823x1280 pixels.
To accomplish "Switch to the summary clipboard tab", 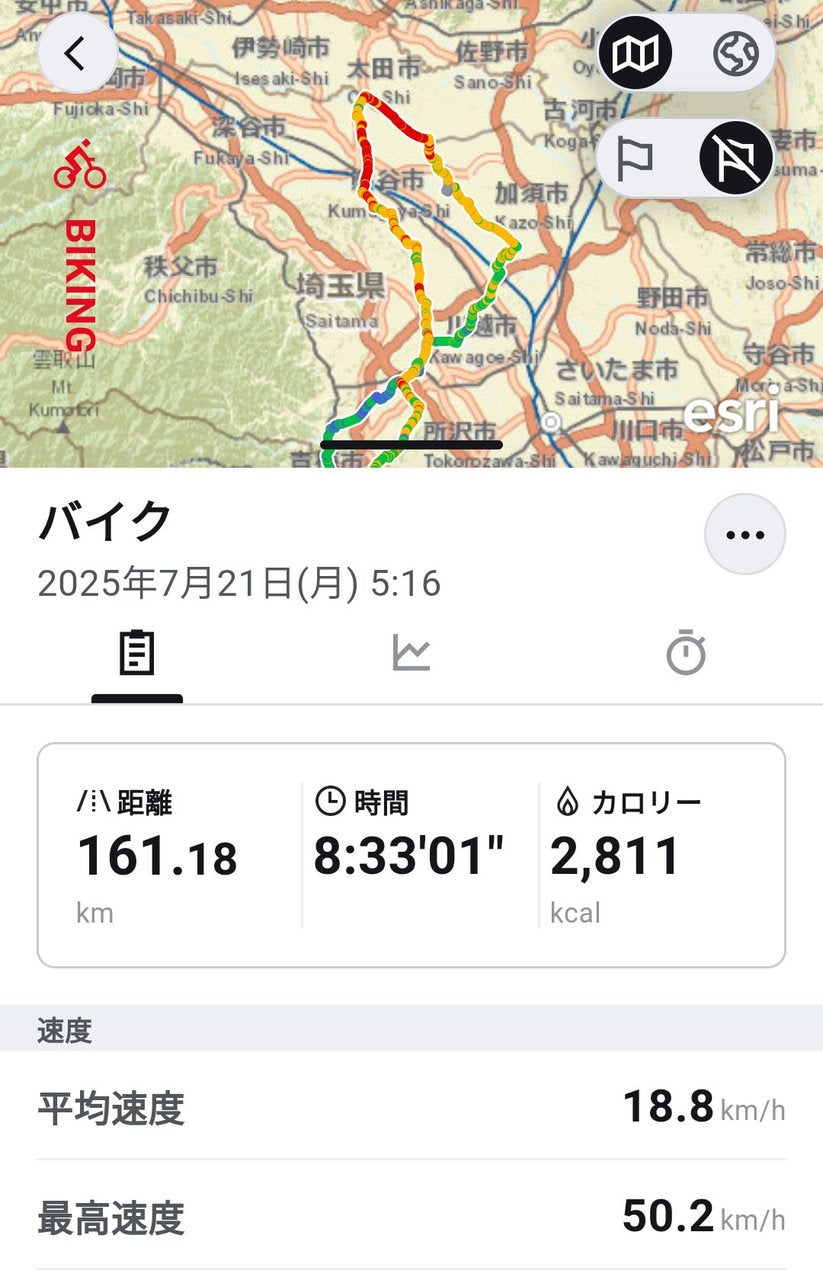I will point(137,654).
